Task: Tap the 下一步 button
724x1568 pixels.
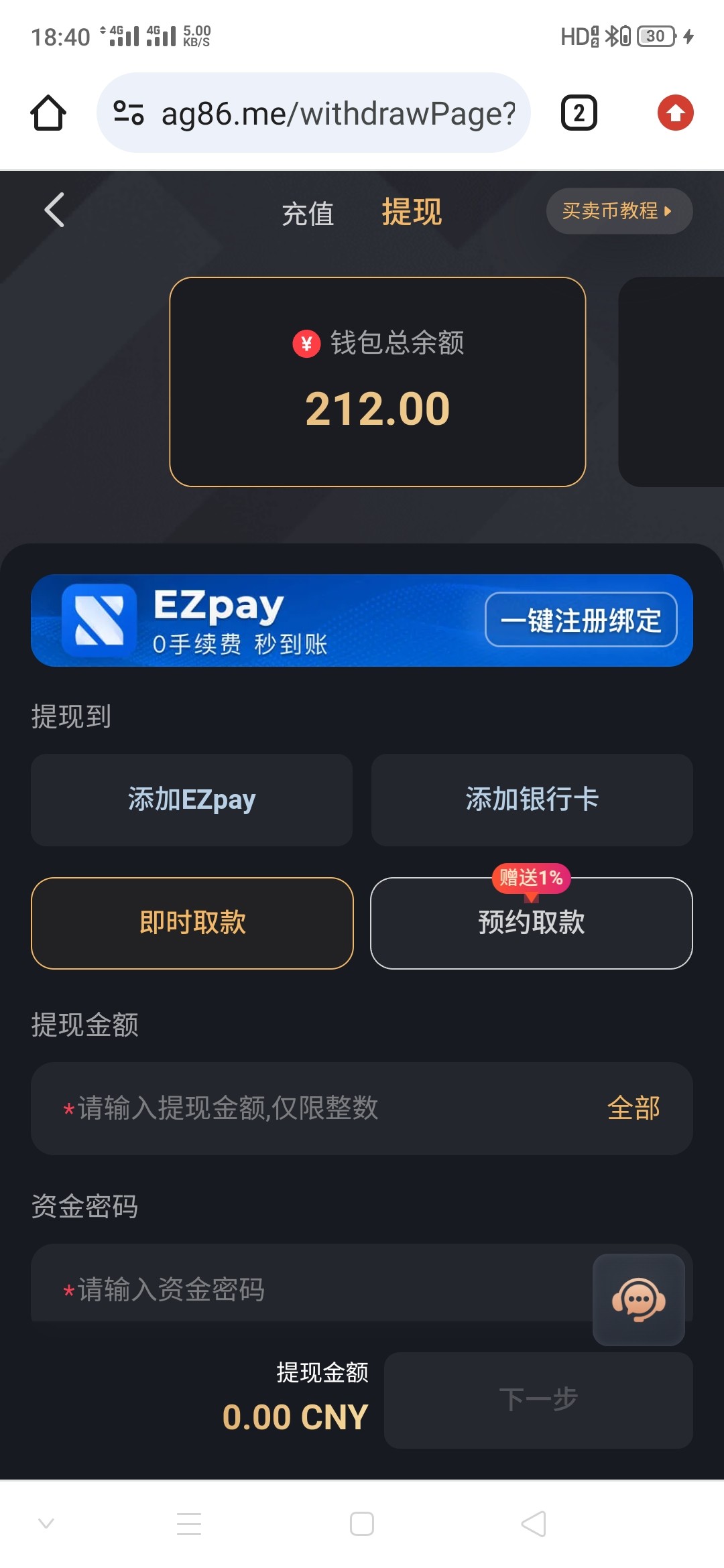Action: (538, 1400)
